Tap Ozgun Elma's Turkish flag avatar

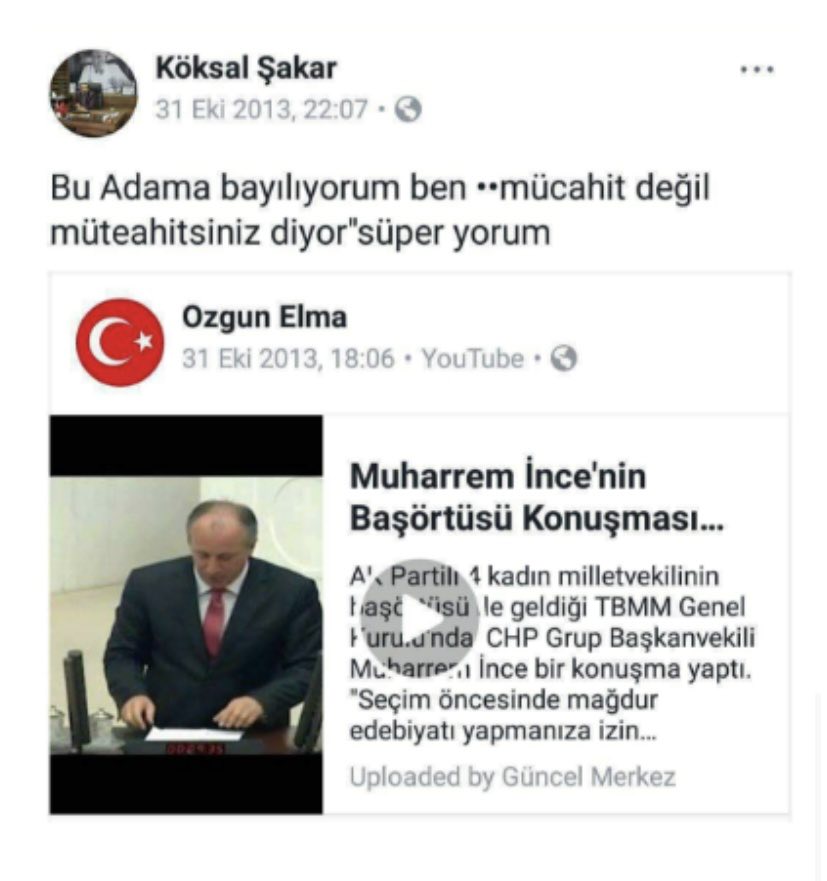pyautogui.click(x=119, y=342)
